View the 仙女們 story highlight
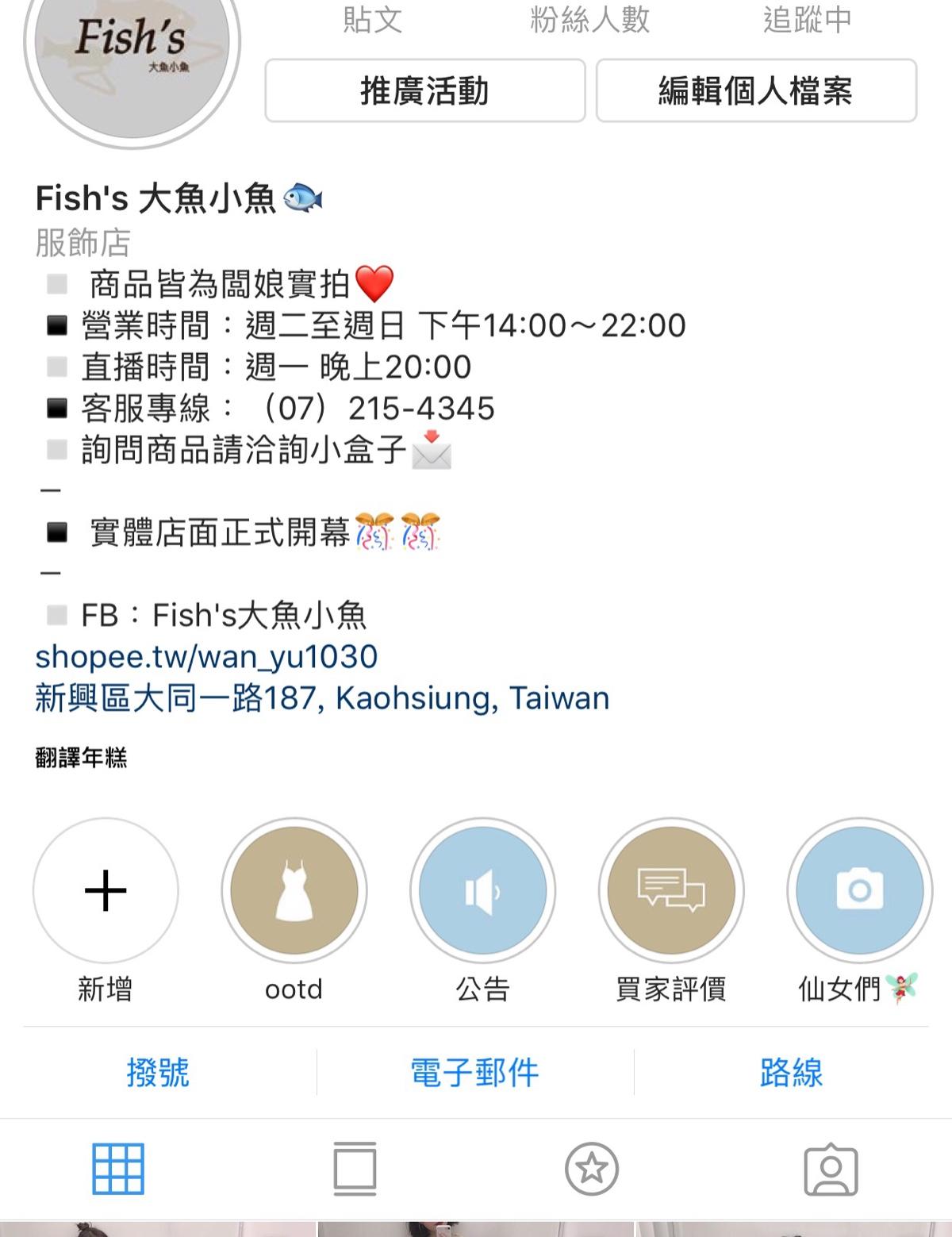This screenshot has height=1237, width=952. 859,890
